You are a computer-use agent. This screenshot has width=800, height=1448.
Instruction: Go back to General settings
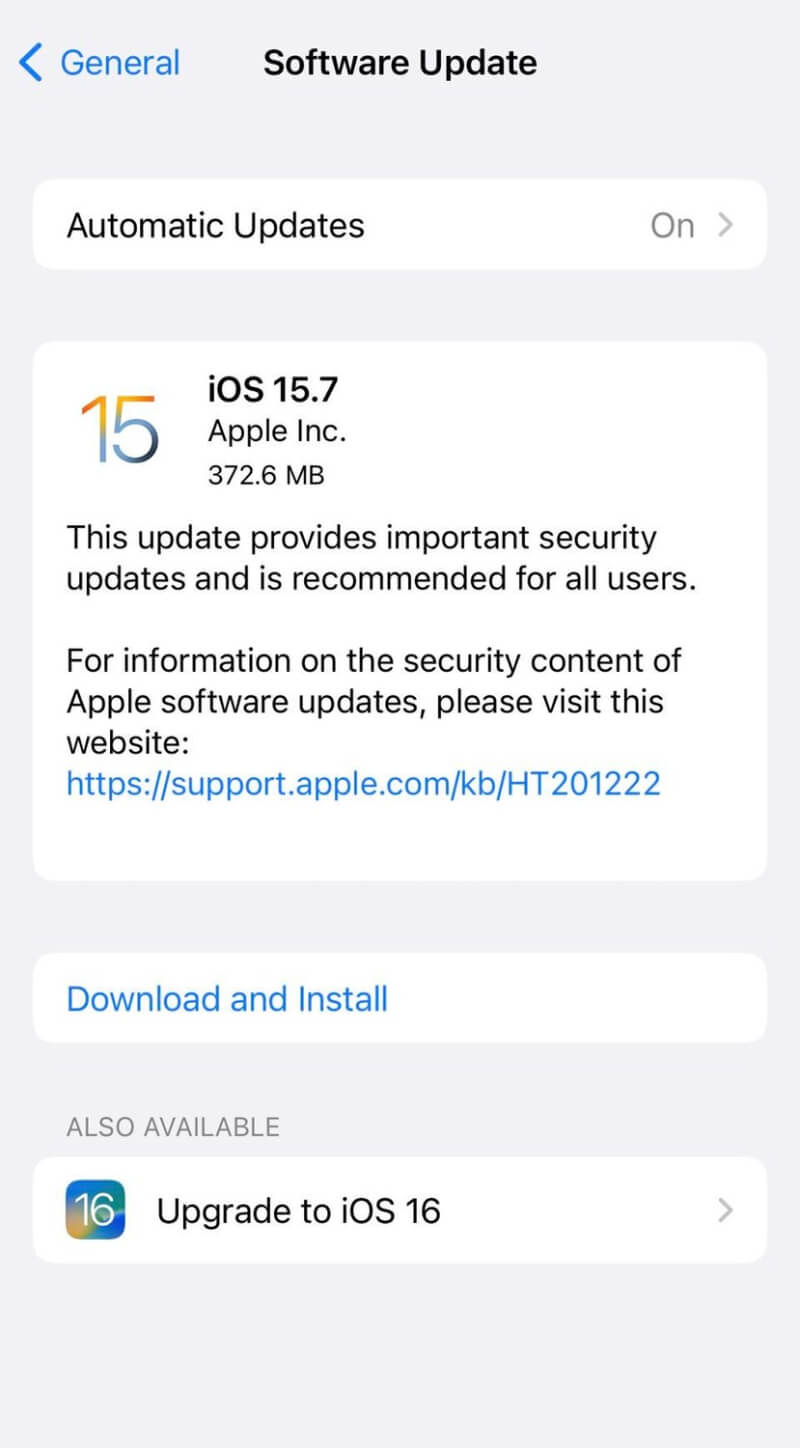coord(99,63)
